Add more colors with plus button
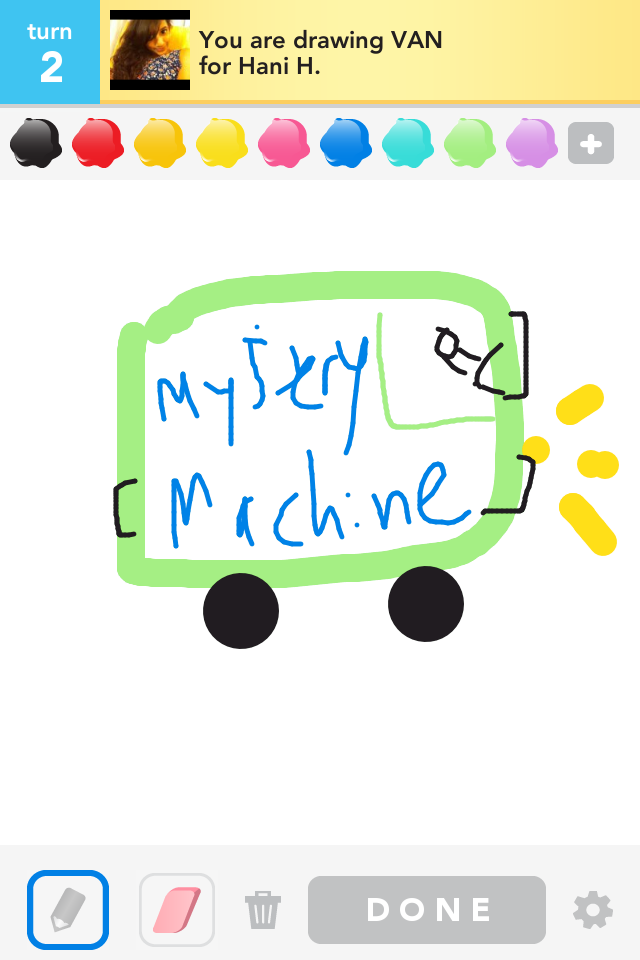The height and width of the screenshot is (960, 640). click(x=590, y=144)
